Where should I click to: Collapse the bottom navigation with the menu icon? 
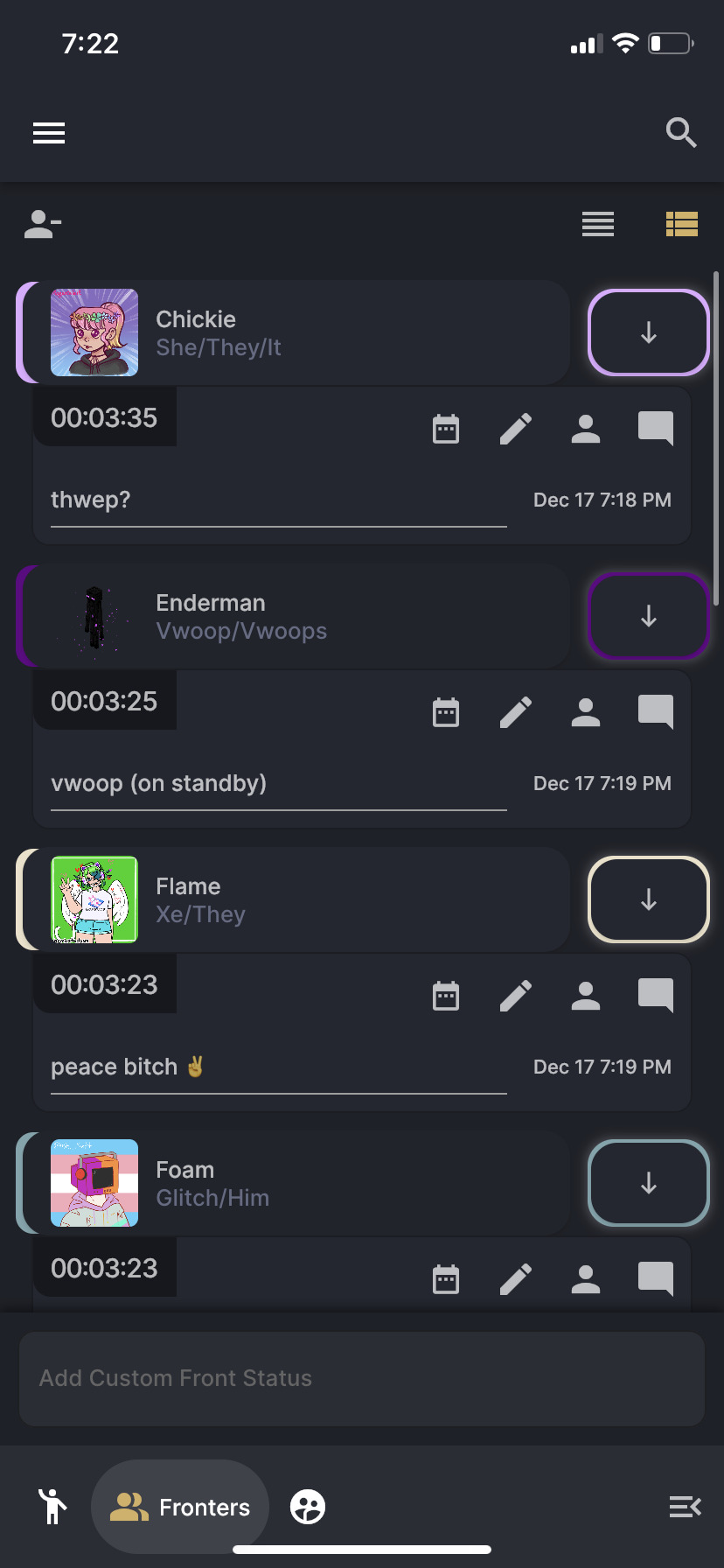(x=685, y=1507)
